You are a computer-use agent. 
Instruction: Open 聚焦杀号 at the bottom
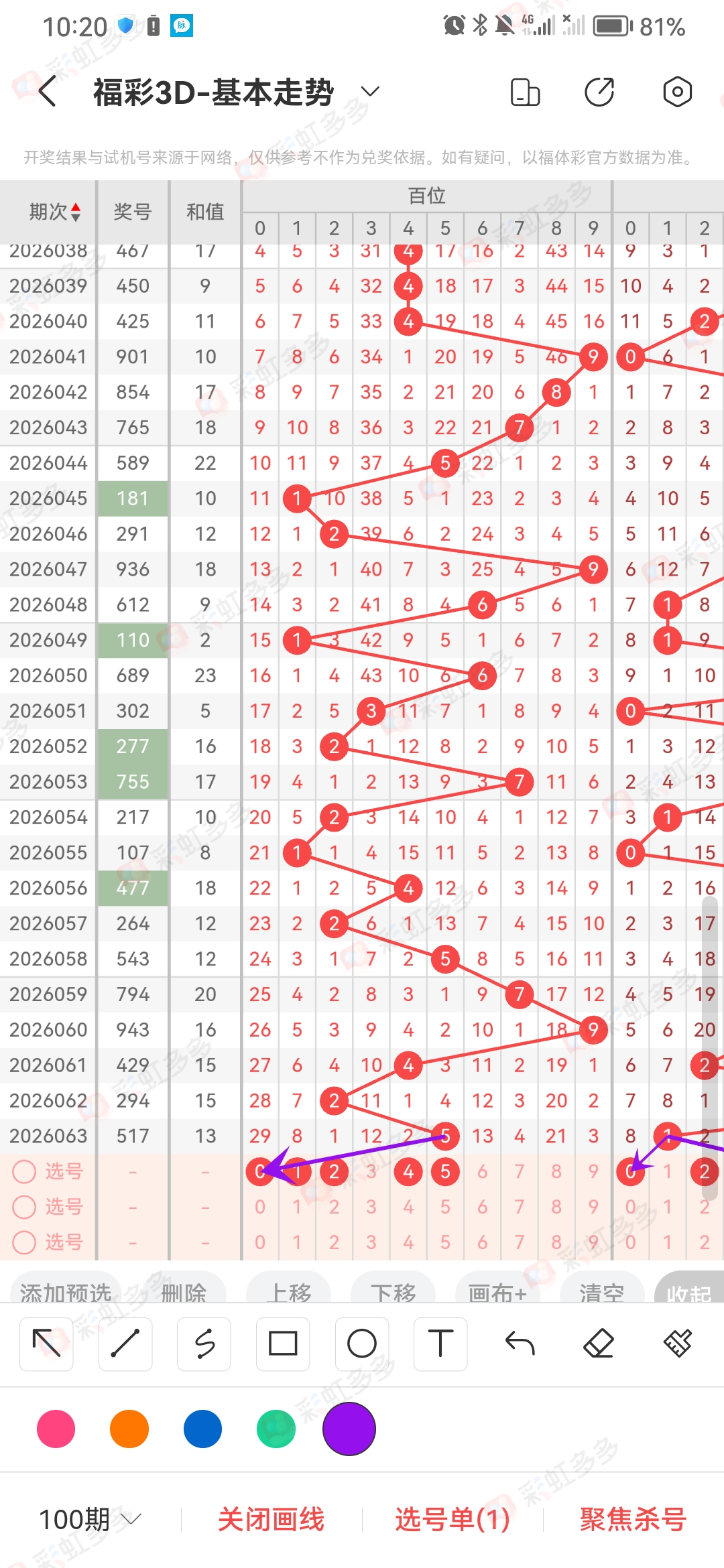tap(633, 1520)
